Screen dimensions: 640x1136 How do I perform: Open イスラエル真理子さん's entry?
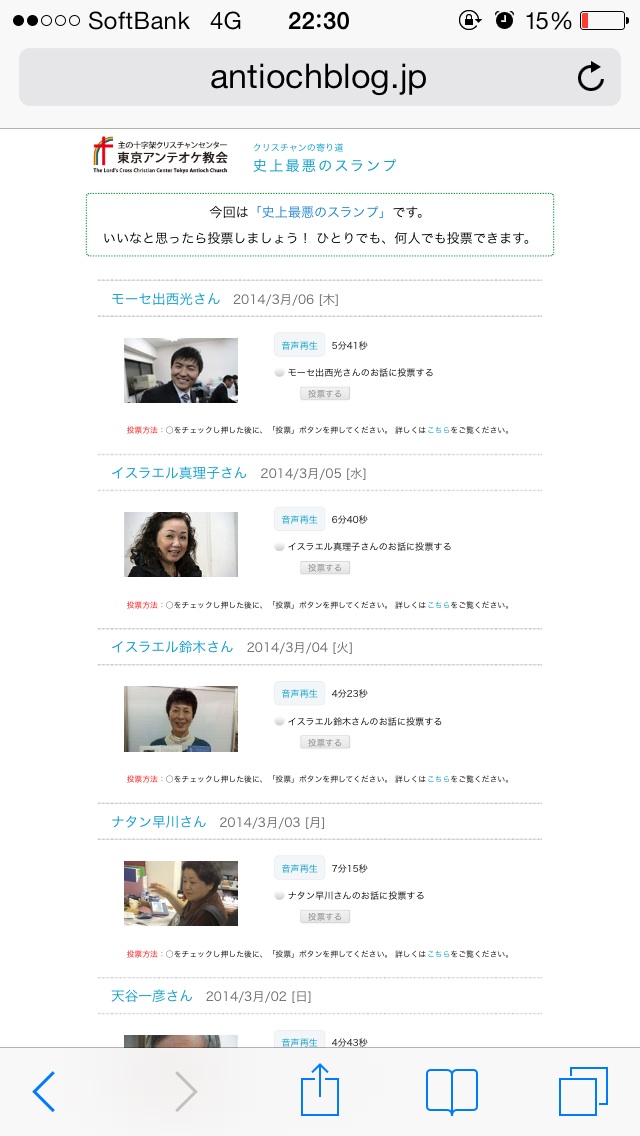coord(179,473)
